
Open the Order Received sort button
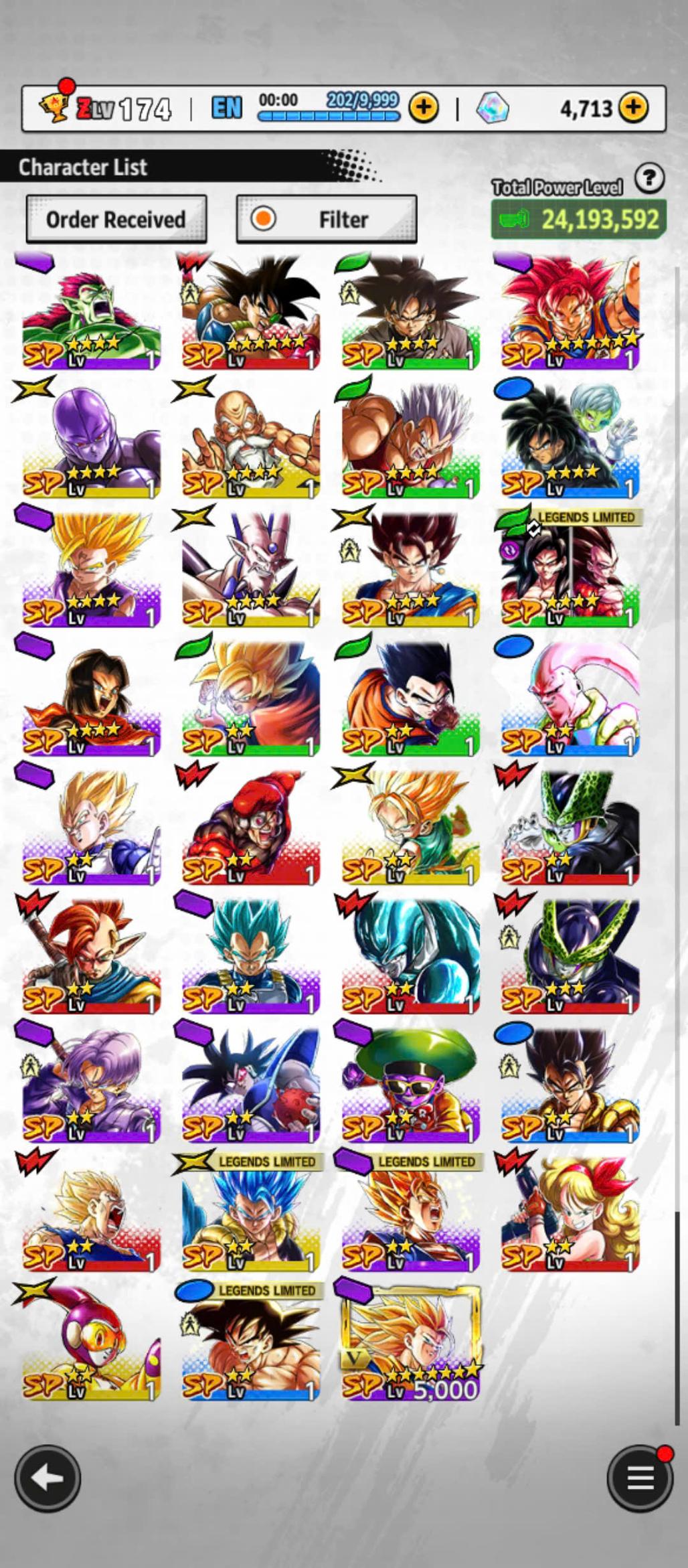(x=116, y=219)
